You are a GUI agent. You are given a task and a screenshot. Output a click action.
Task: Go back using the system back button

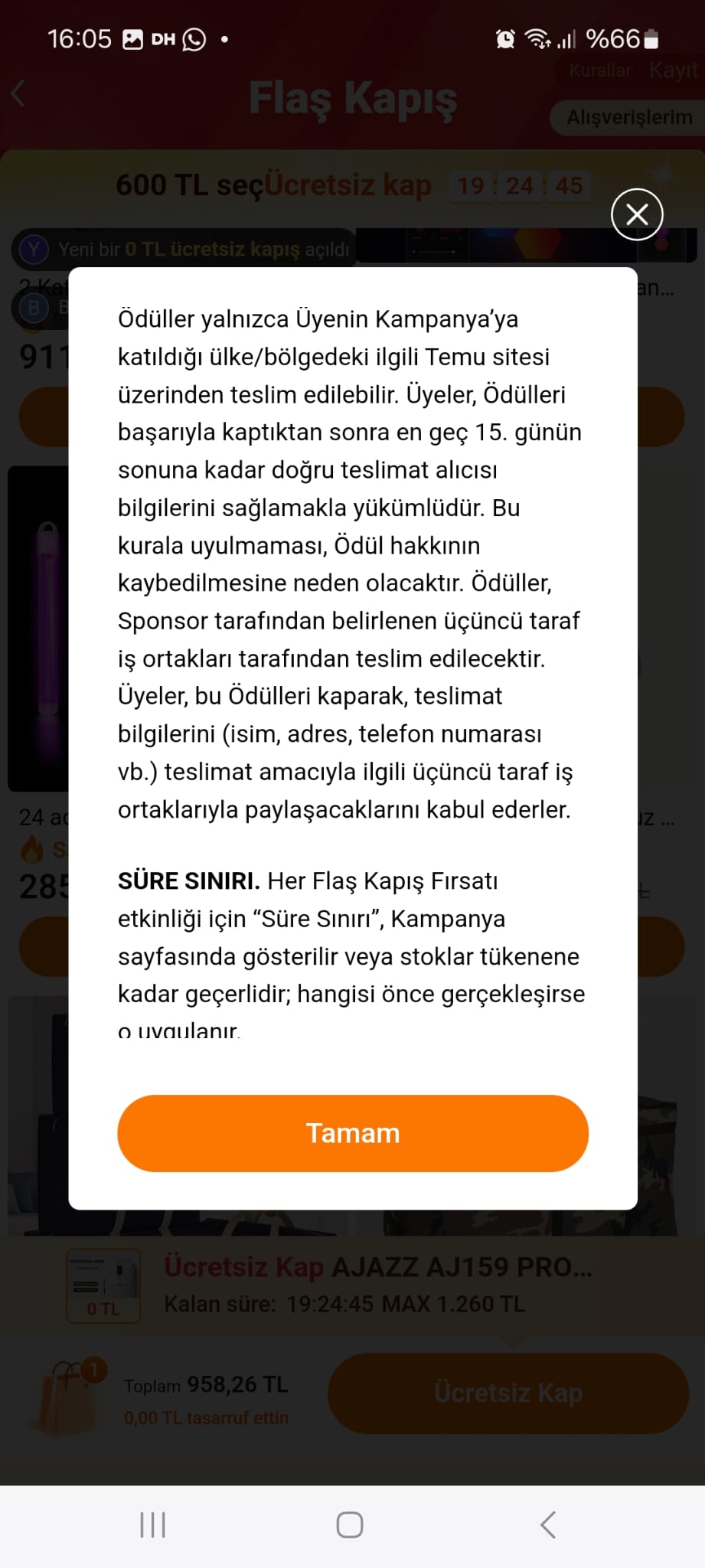pyautogui.click(x=548, y=1524)
